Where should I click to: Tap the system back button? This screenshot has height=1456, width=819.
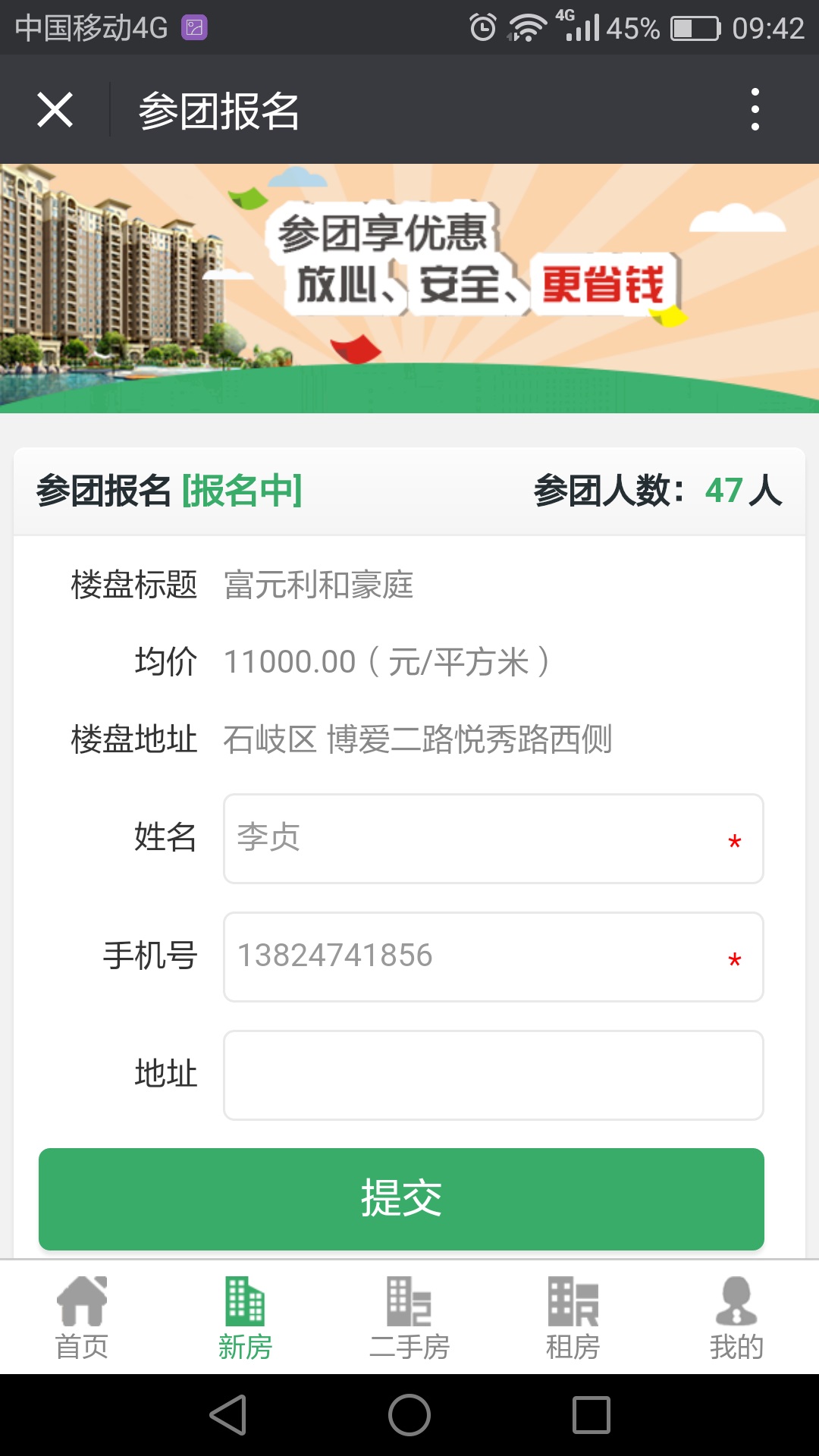pyautogui.click(x=228, y=1415)
